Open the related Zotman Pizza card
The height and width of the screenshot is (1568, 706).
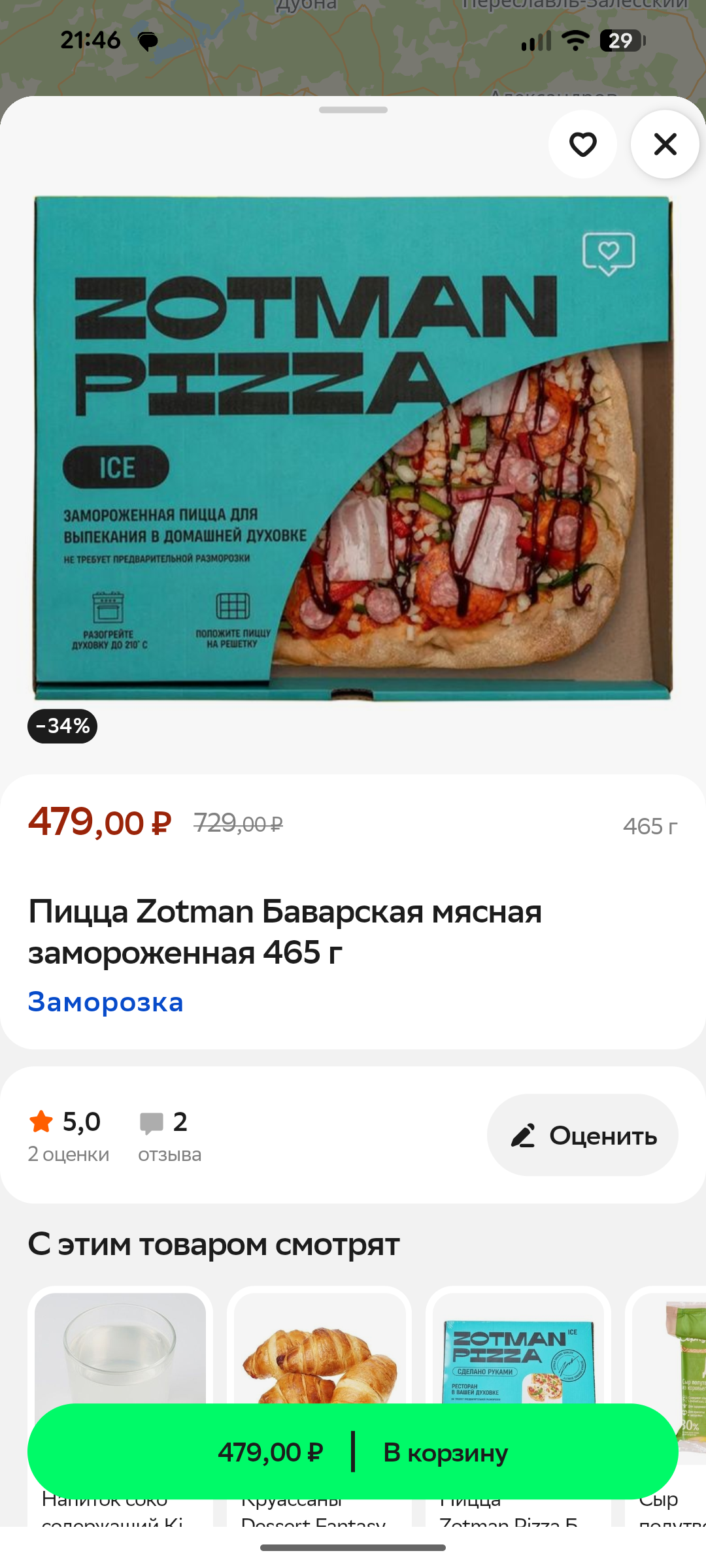coord(518,1346)
